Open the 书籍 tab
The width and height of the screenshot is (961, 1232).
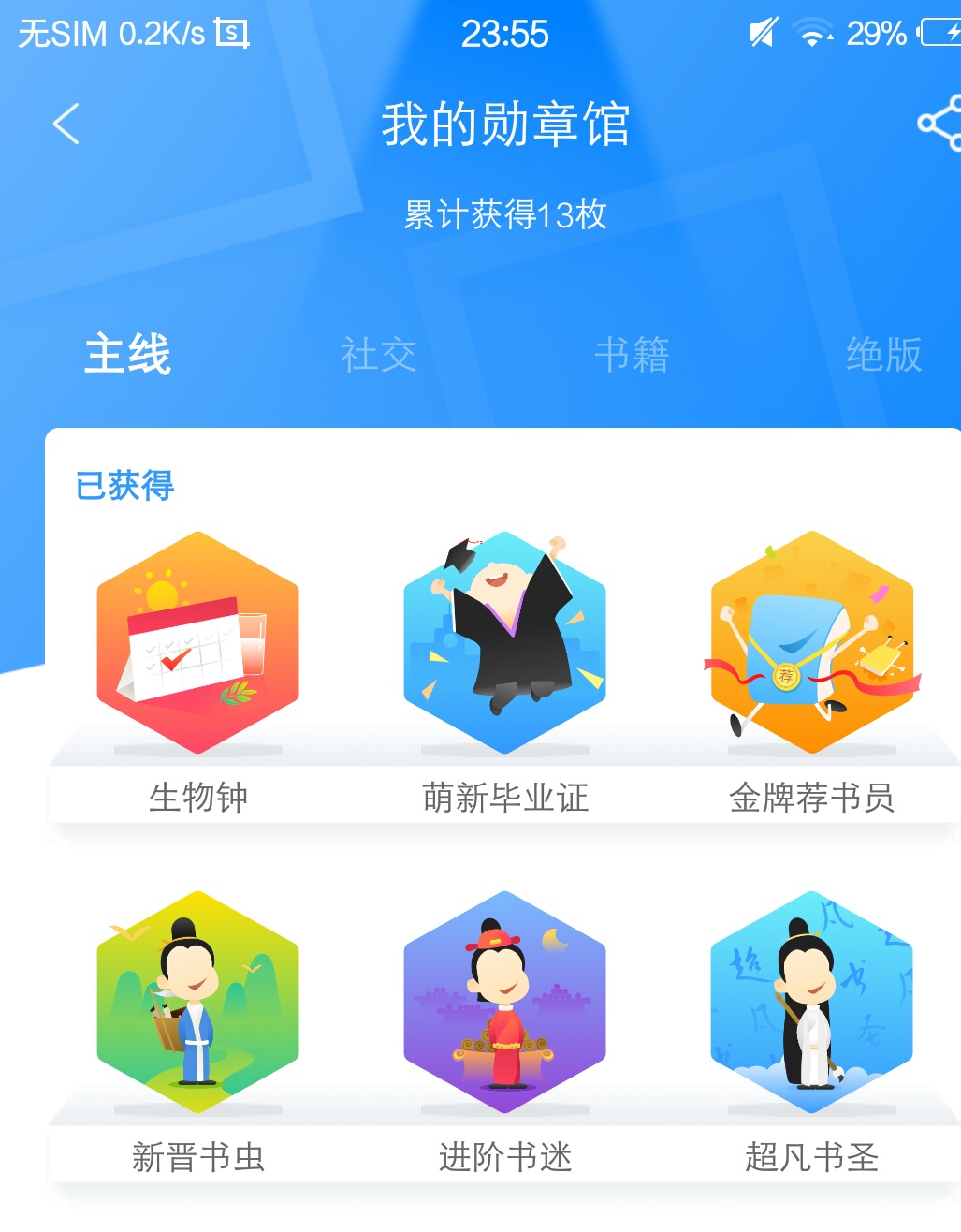[x=632, y=355]
